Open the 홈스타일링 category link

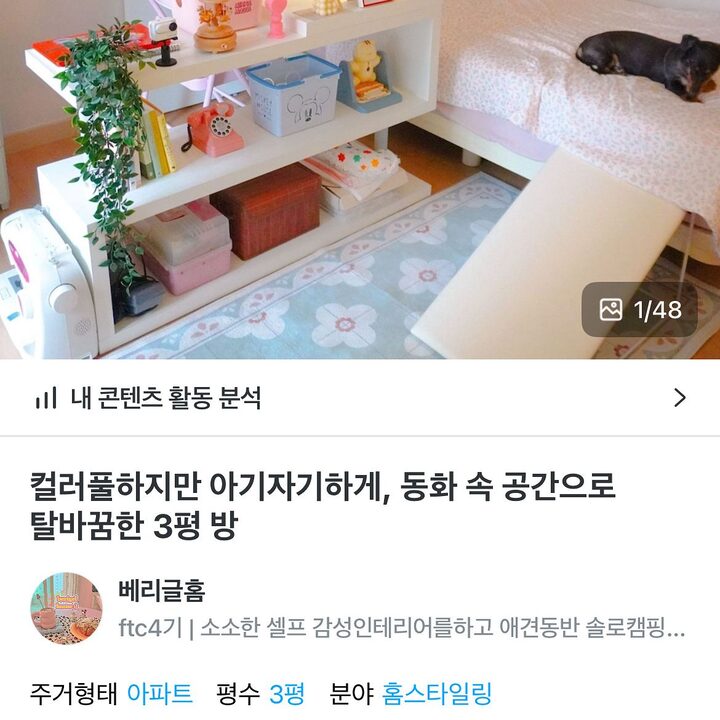click(x=437, y=693)
